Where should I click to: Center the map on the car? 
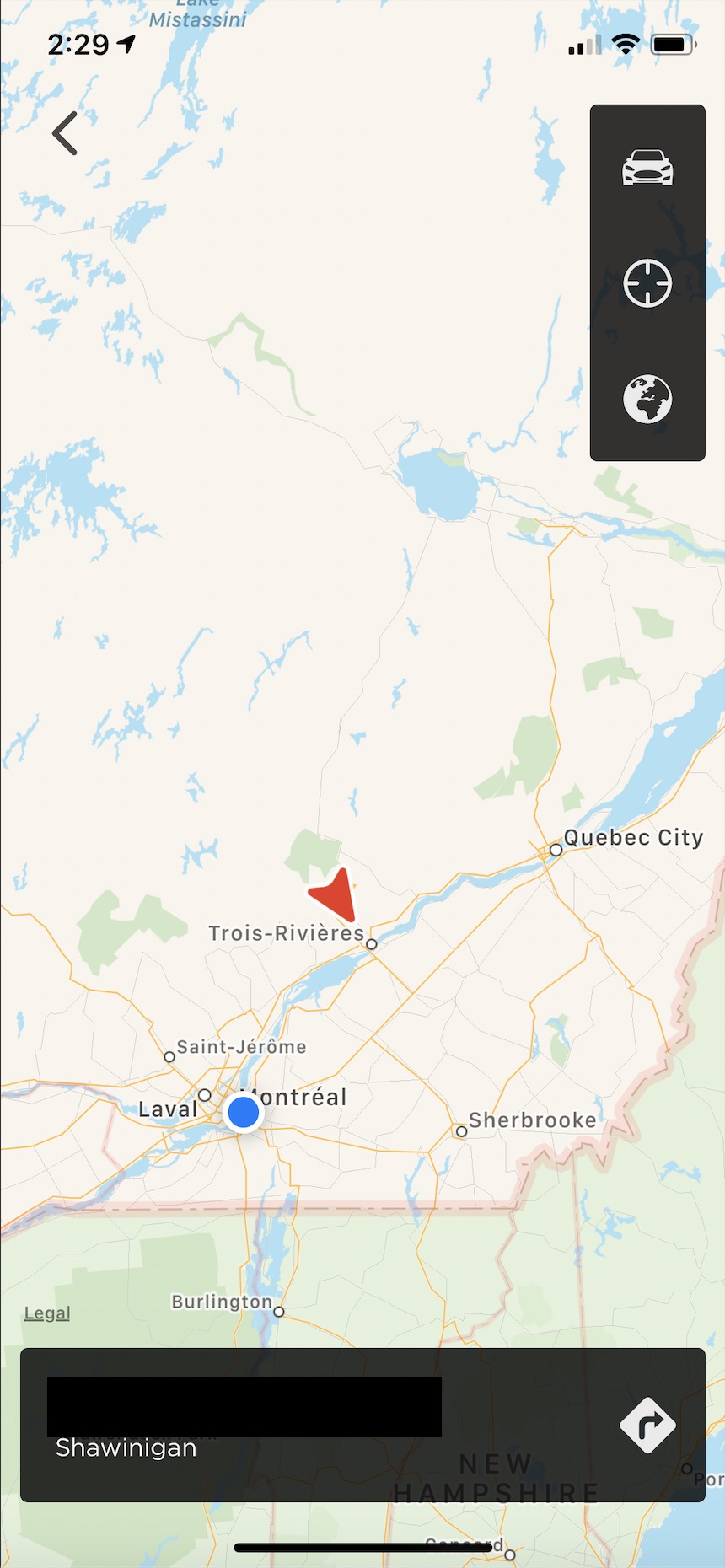click(x=647, y=167)
